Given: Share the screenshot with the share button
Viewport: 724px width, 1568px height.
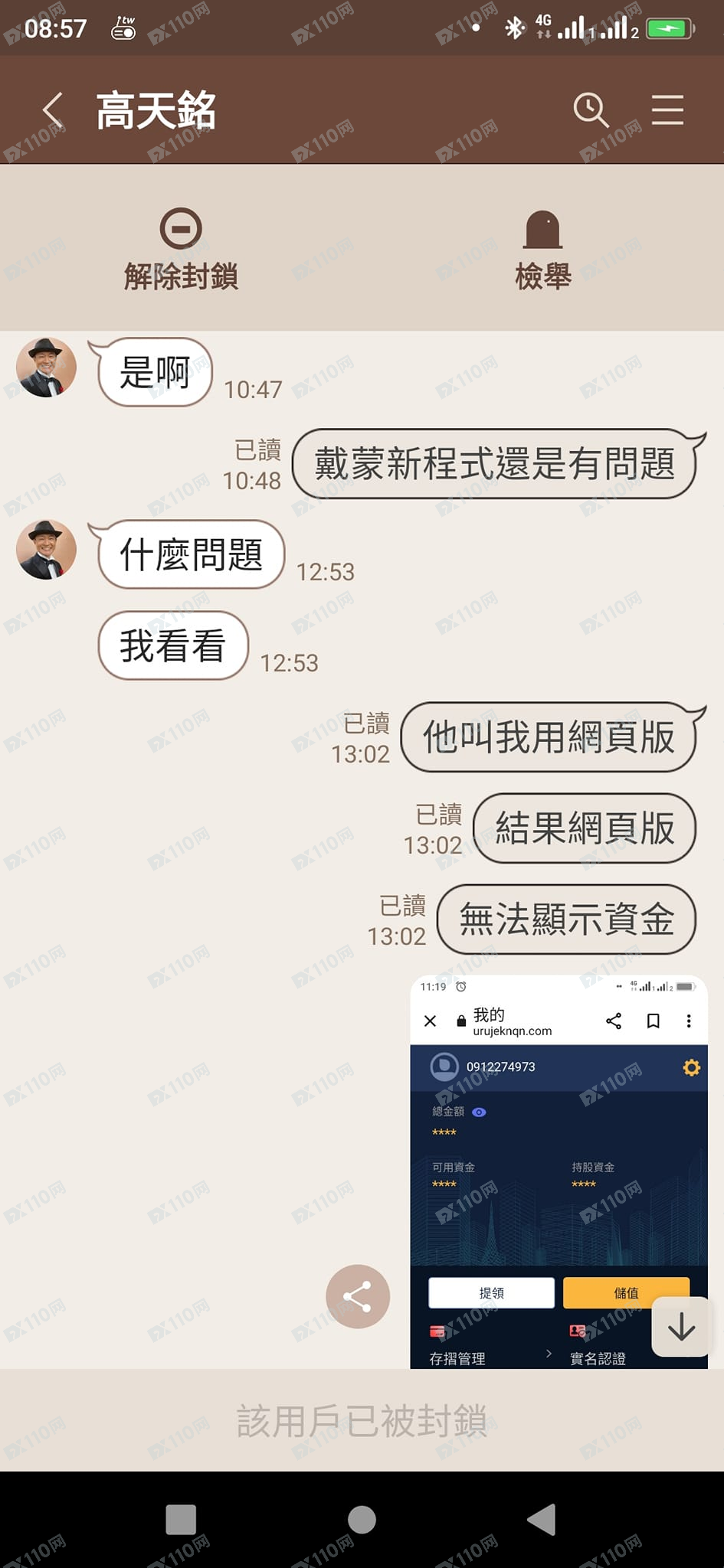Looking at the screenshot, I should tap(358, 1296).
